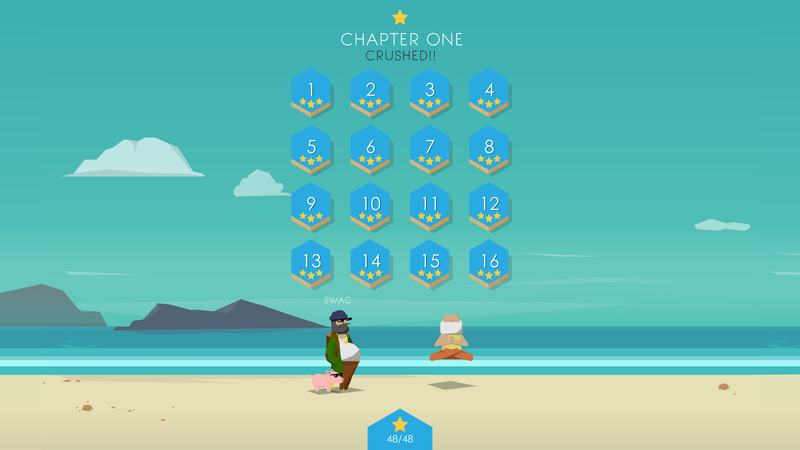
Task: Launch level 15
Action: pos(430,263)
